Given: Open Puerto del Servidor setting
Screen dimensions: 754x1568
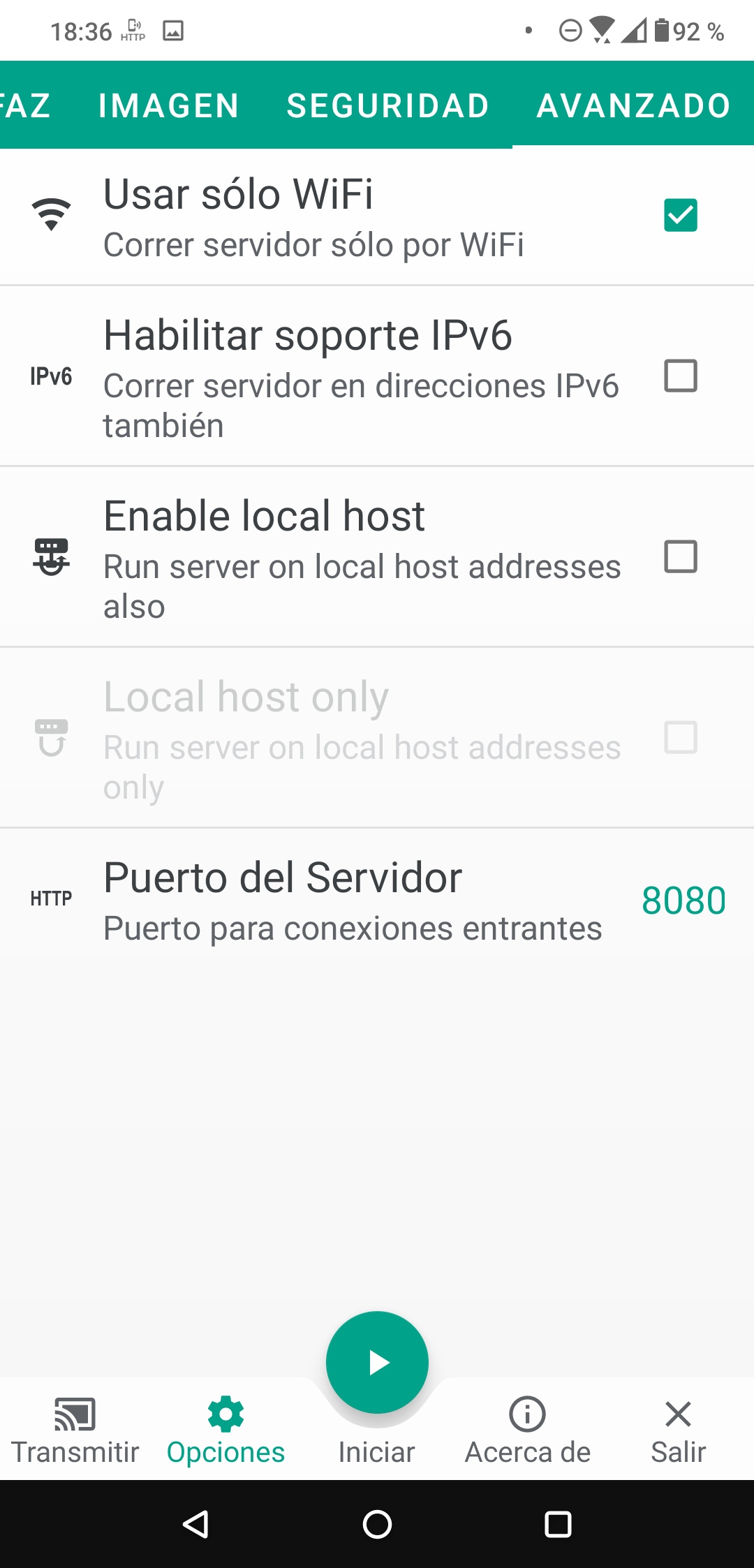Looking at the screenshot, I should click(x=377, y=900).
